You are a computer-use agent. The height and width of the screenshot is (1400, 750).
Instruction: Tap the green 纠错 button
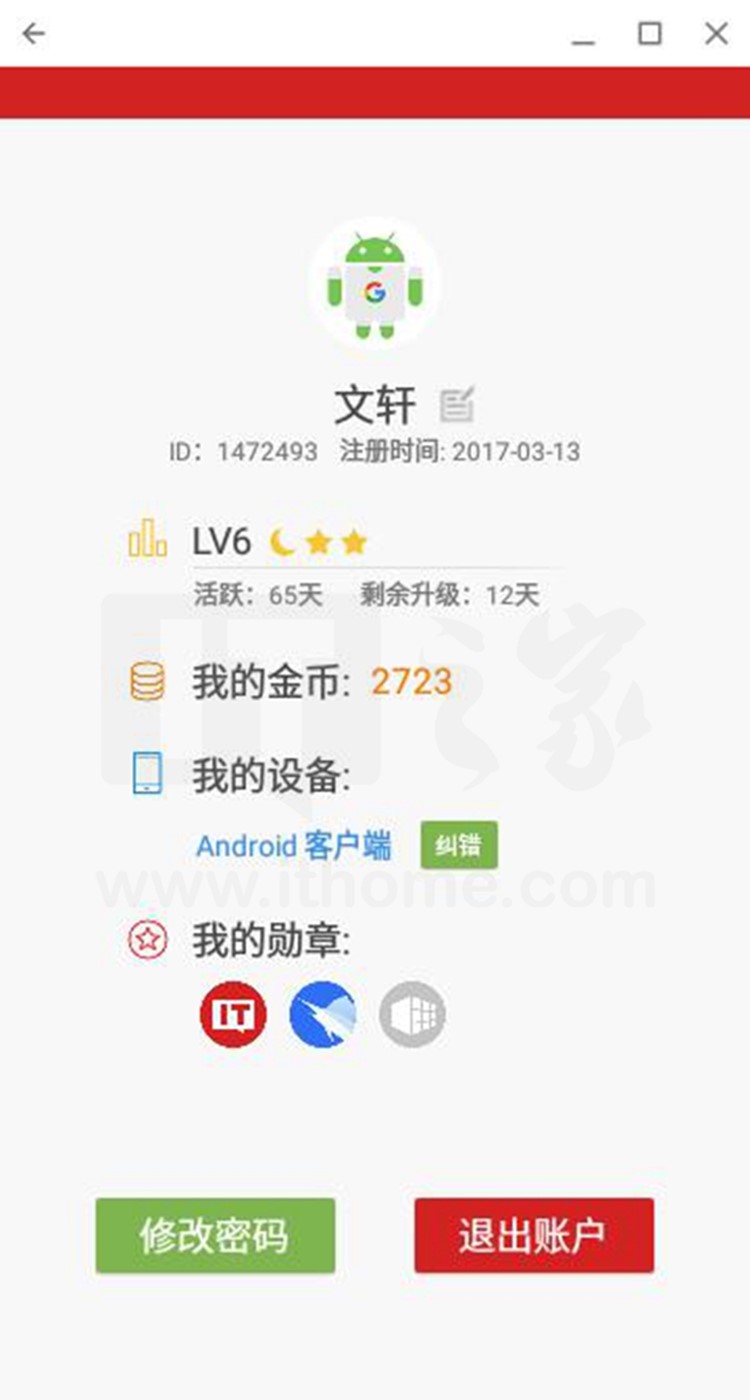[x=458, y=846]
